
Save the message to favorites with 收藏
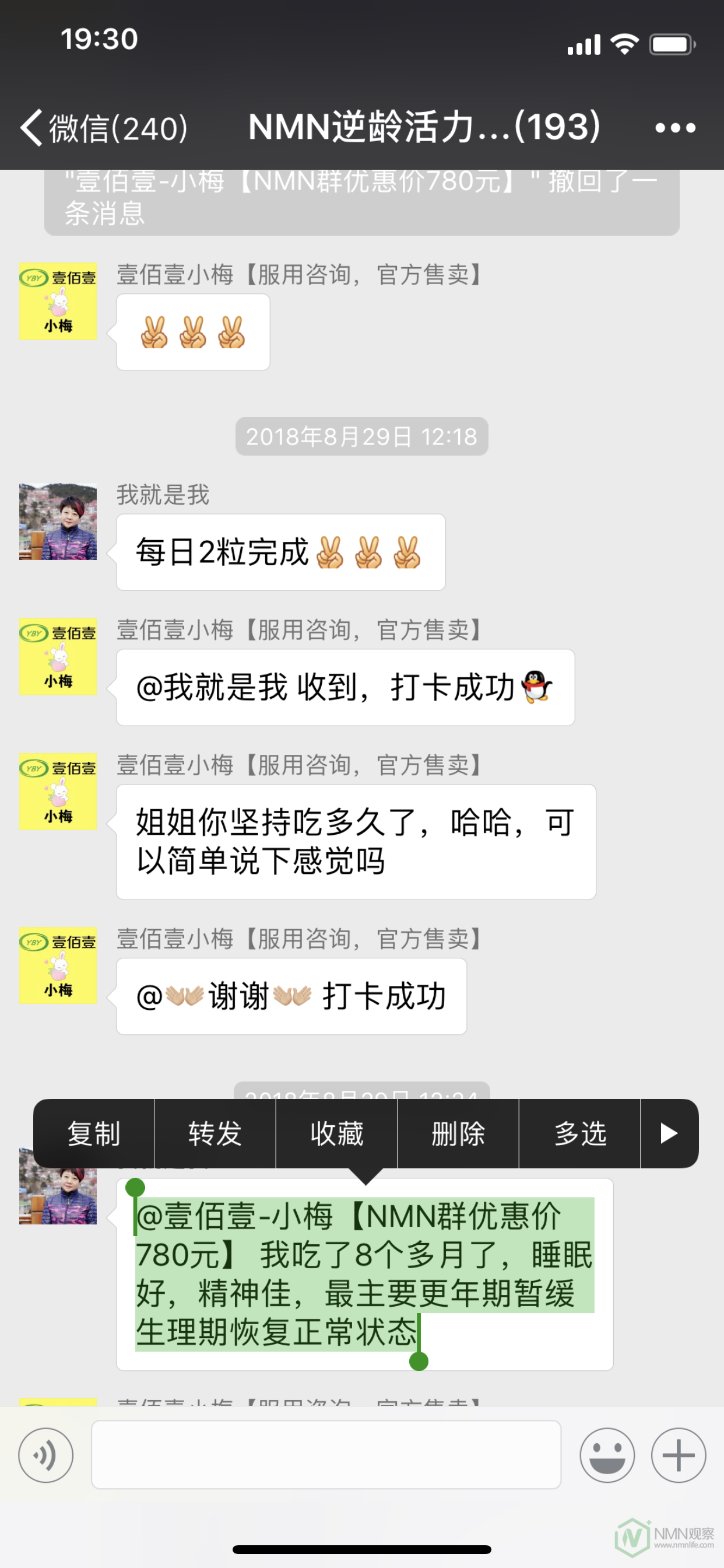point(336,1133)
